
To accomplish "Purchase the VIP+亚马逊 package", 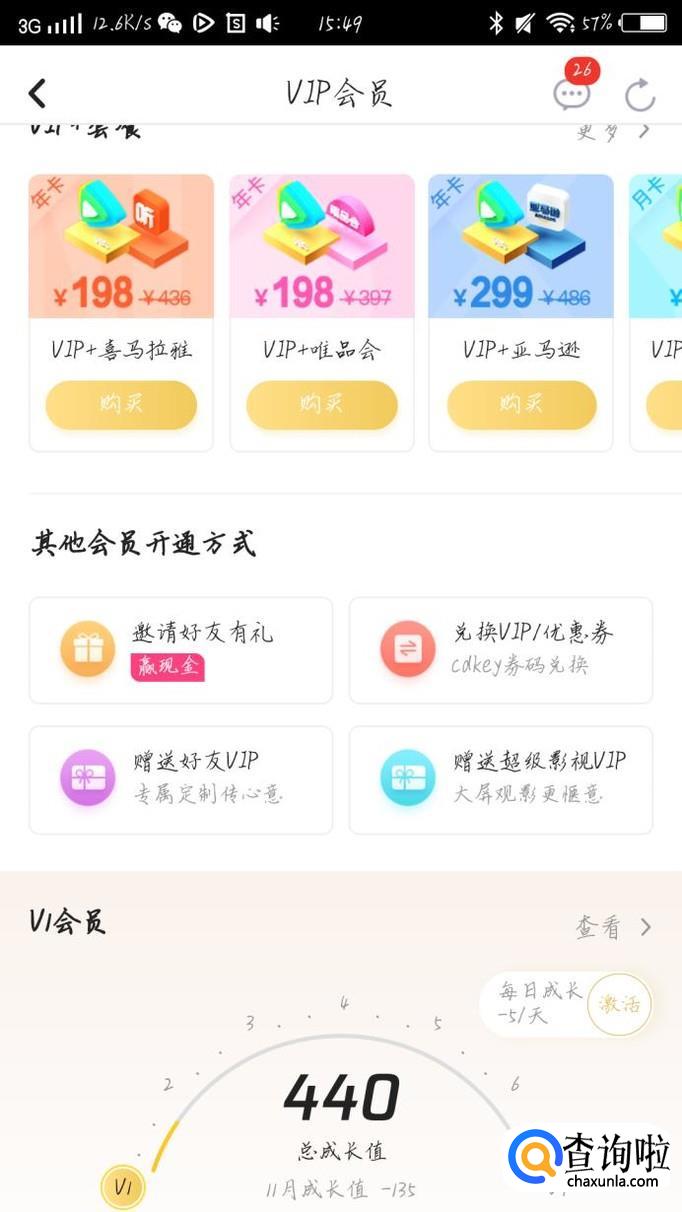I will 521,405.
